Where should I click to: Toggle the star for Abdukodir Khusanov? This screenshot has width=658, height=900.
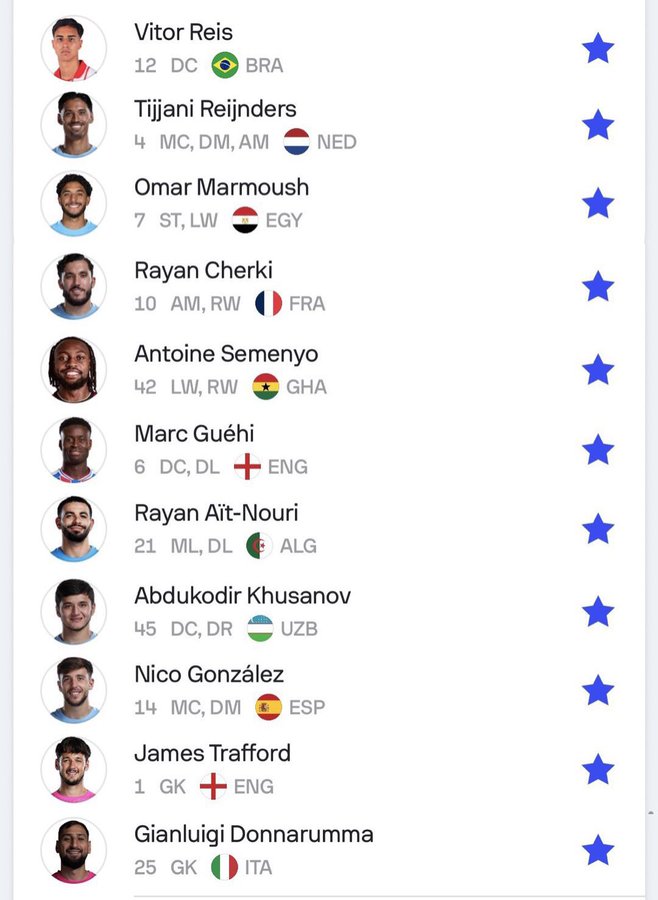pyautogui.click(x=598, y=610)
